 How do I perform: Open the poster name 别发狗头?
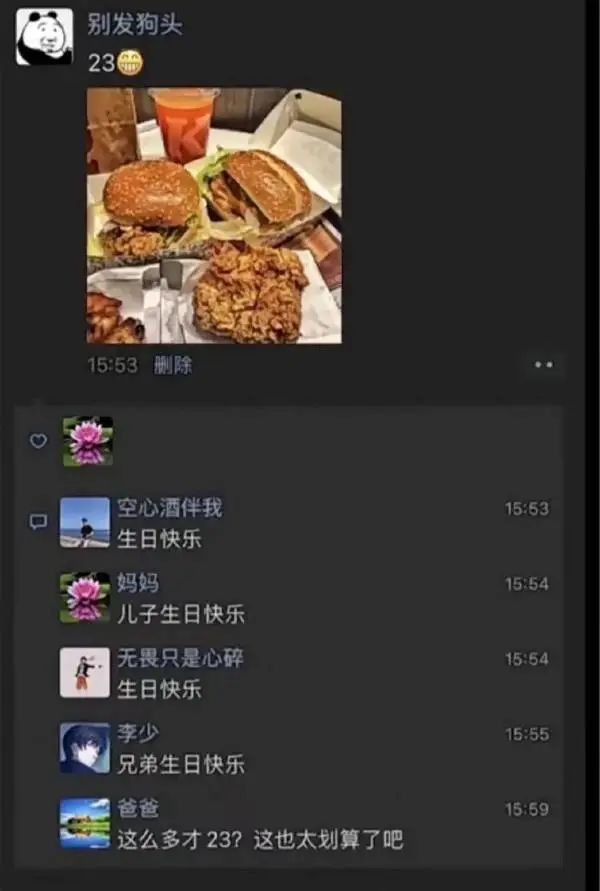tap(135, 26)
